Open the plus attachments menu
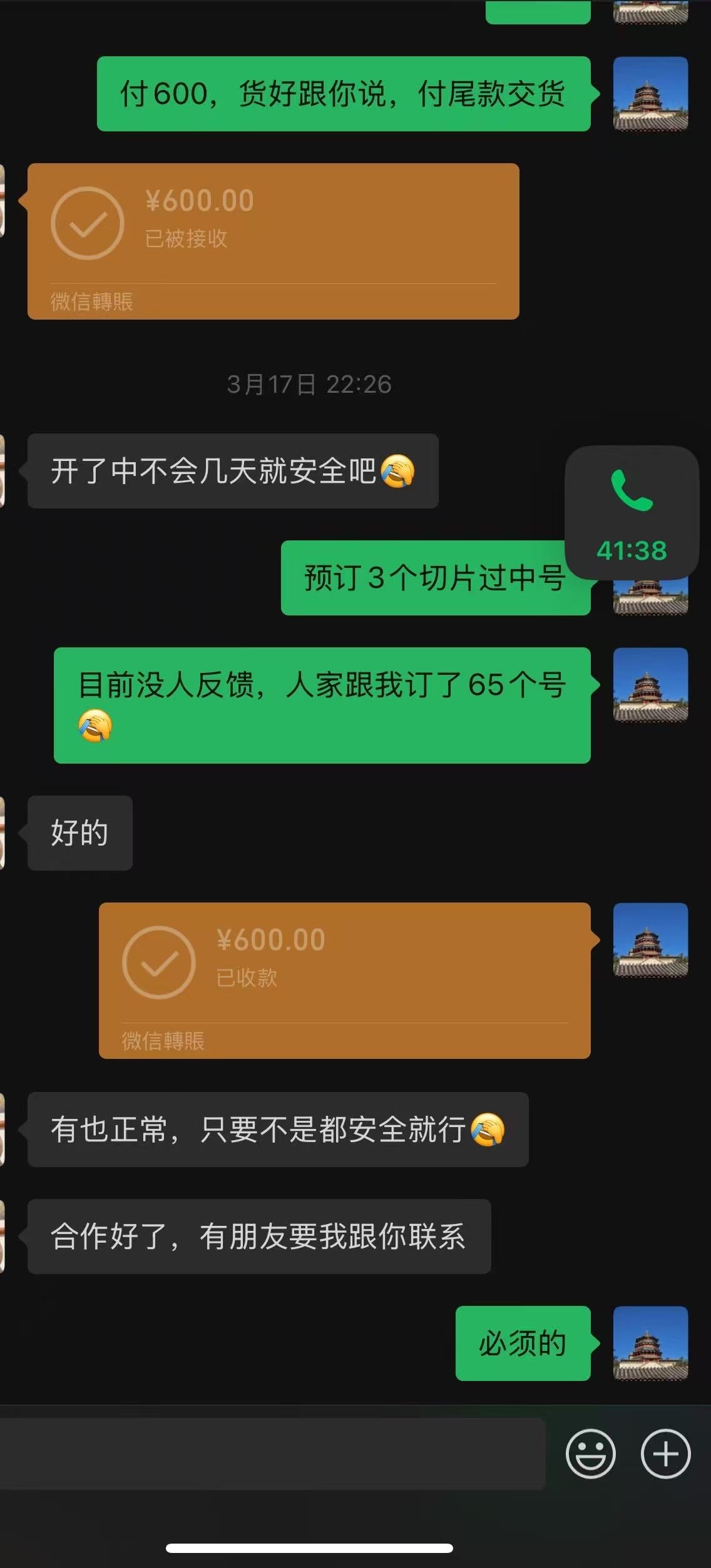The image size is (711, 1568). [x=665, y=1454]
